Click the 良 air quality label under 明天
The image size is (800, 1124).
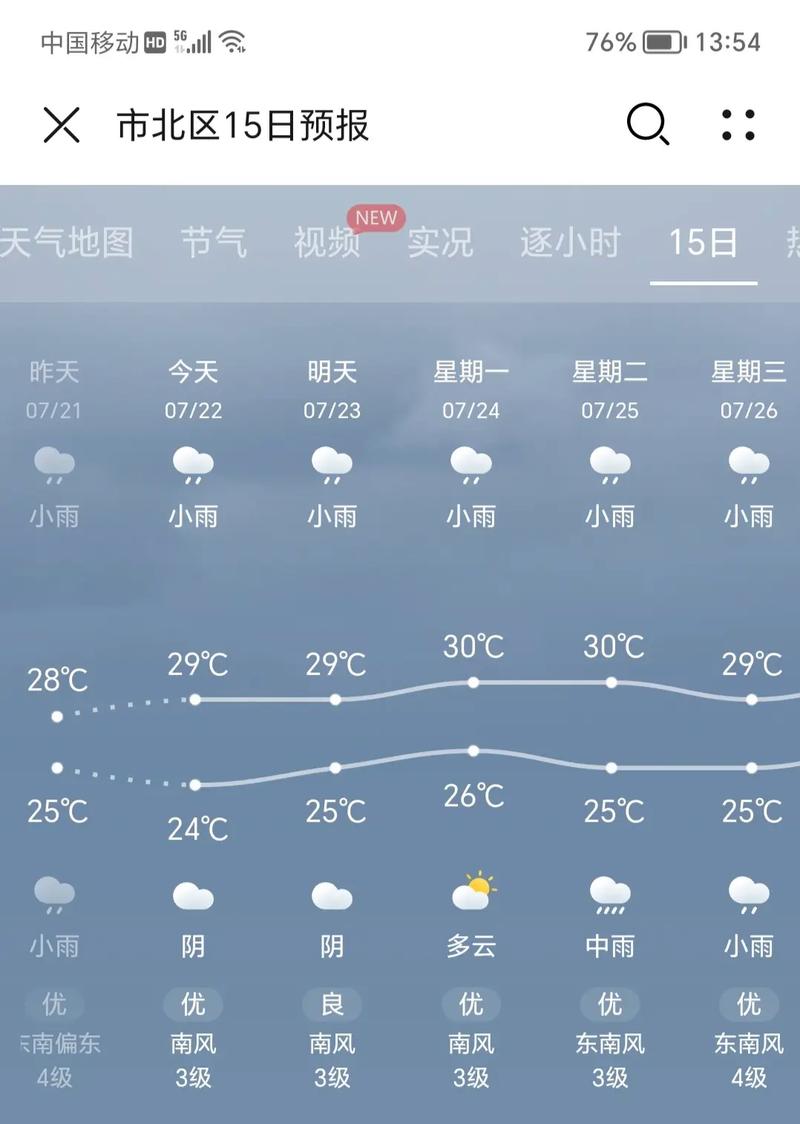pos(332,1004)
